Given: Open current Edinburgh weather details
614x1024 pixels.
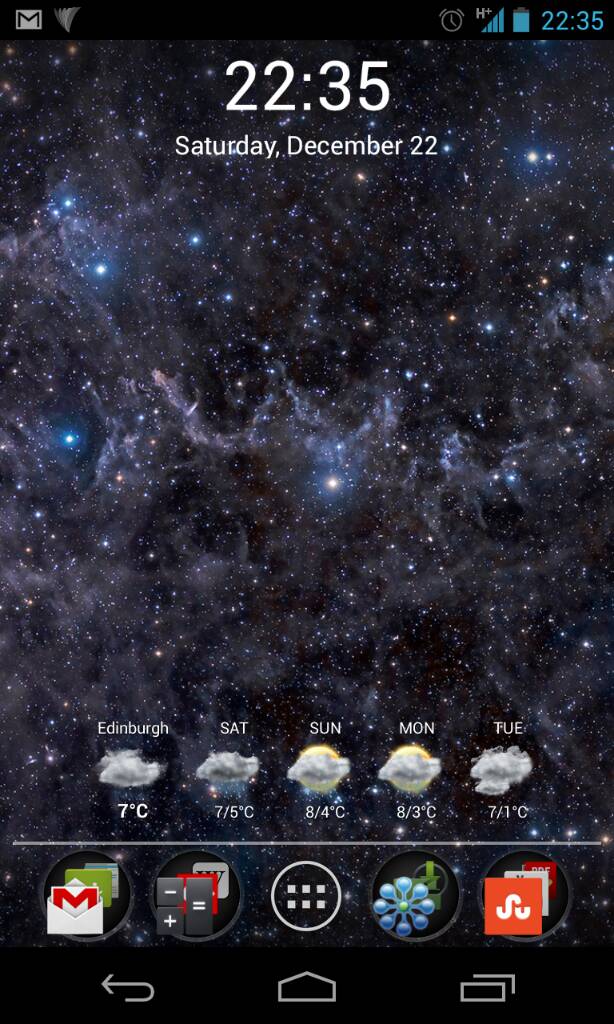Looking at the screenshot, I should [x=133, y=771].
